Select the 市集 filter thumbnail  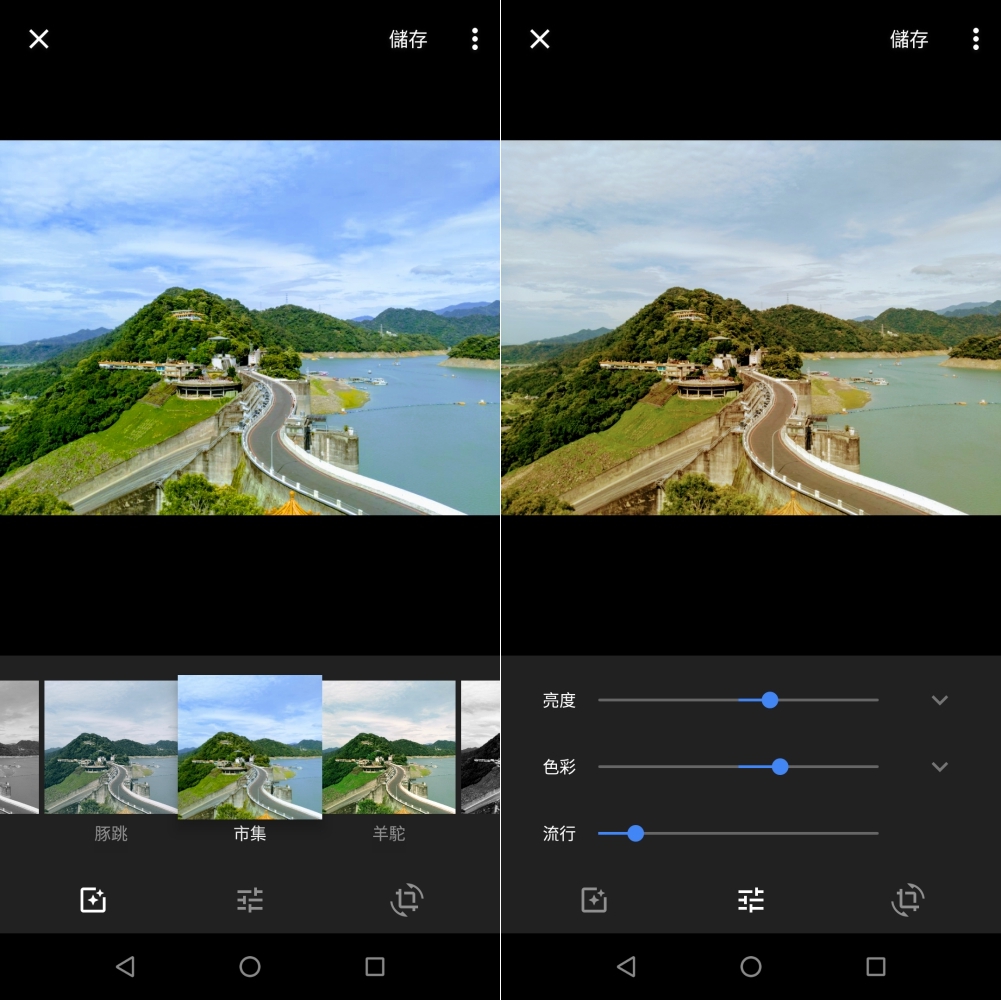tap(250, 747)
